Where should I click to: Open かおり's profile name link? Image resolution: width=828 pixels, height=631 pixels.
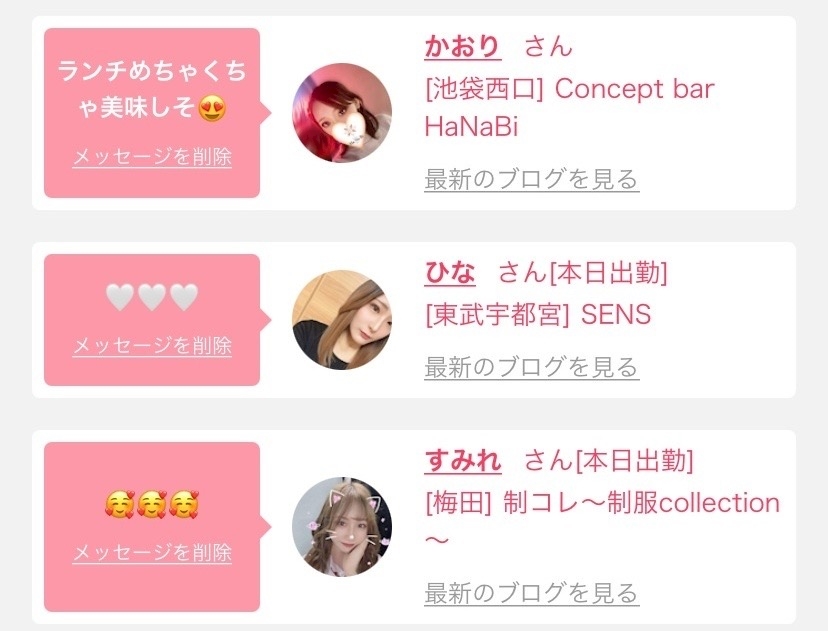(x=462, y=46)
